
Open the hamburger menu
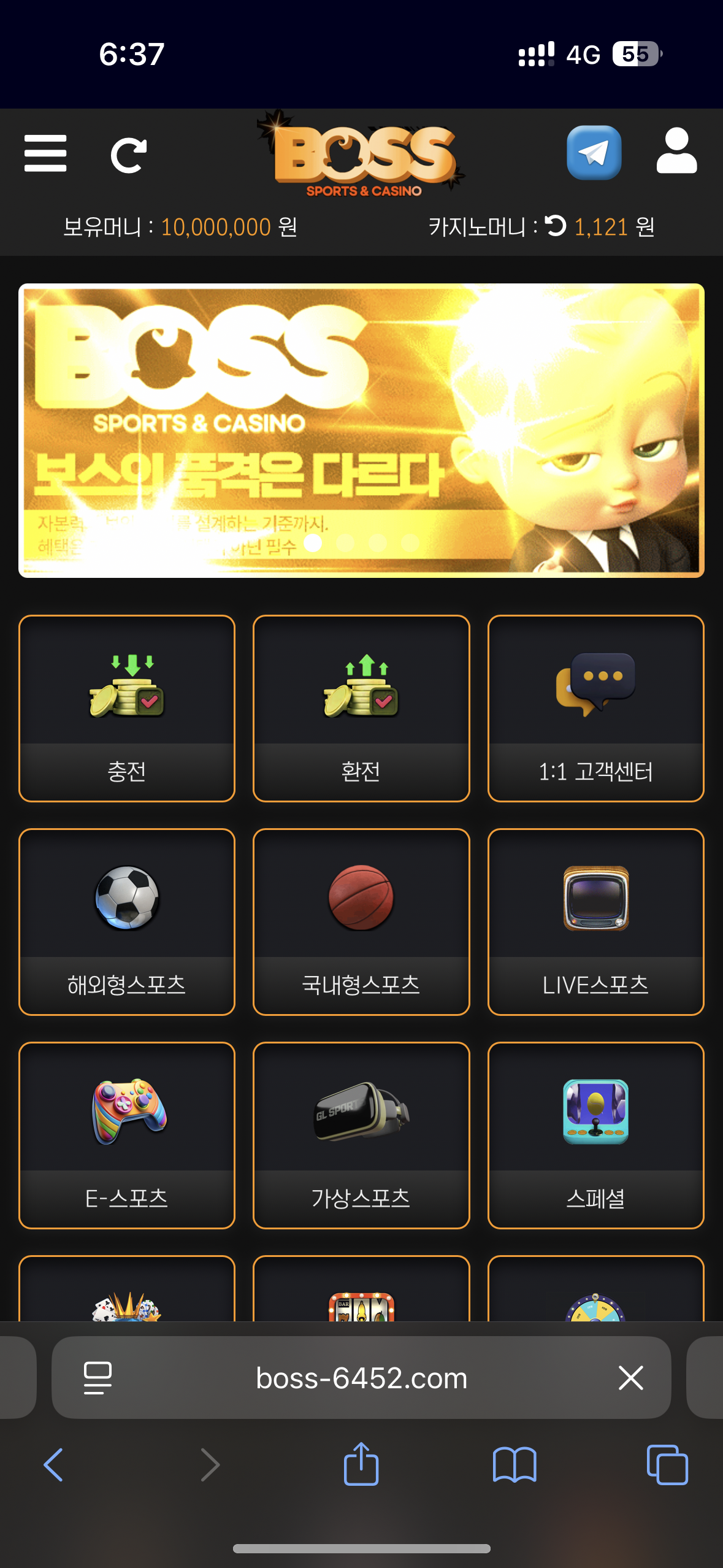pos(45,153)
